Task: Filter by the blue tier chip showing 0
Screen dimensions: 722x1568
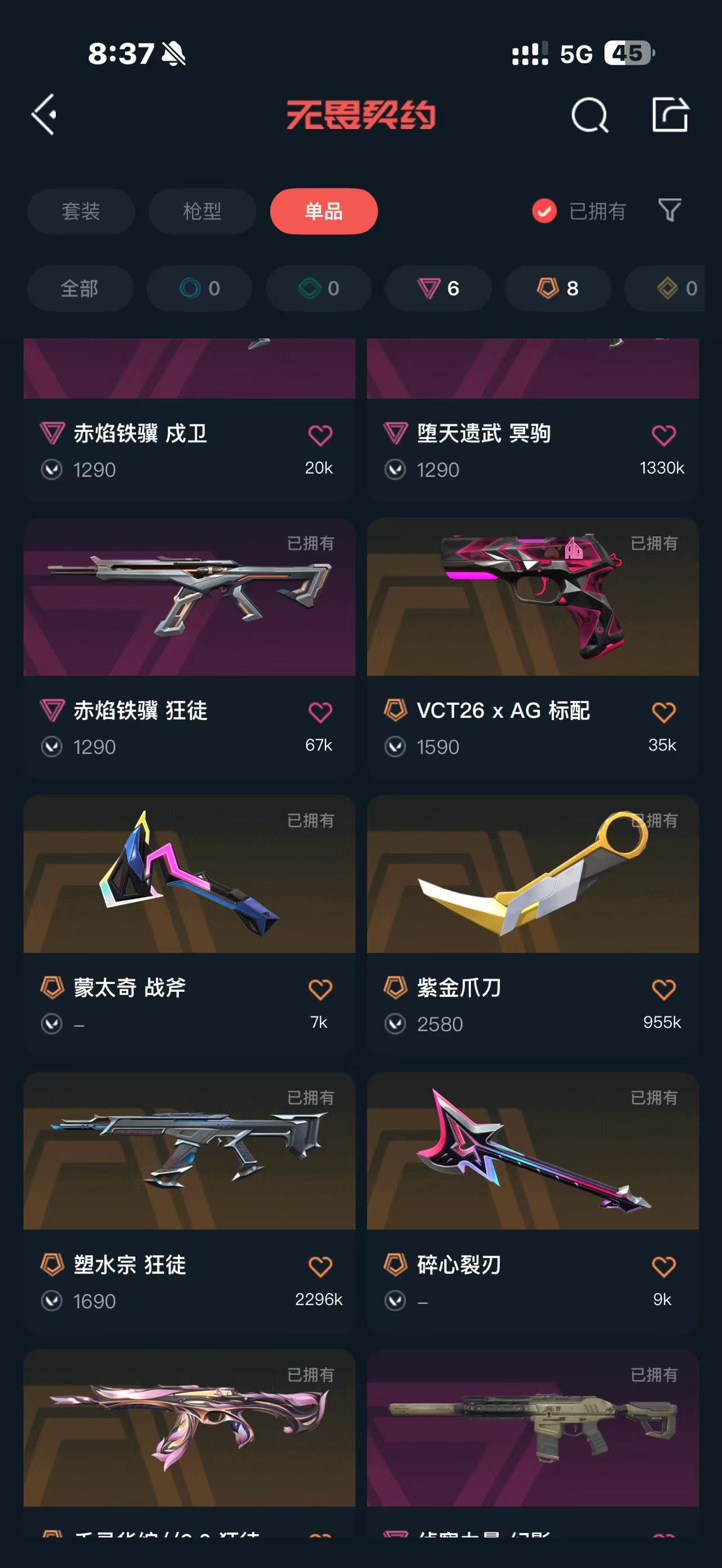Action: (x=200, y=288)
